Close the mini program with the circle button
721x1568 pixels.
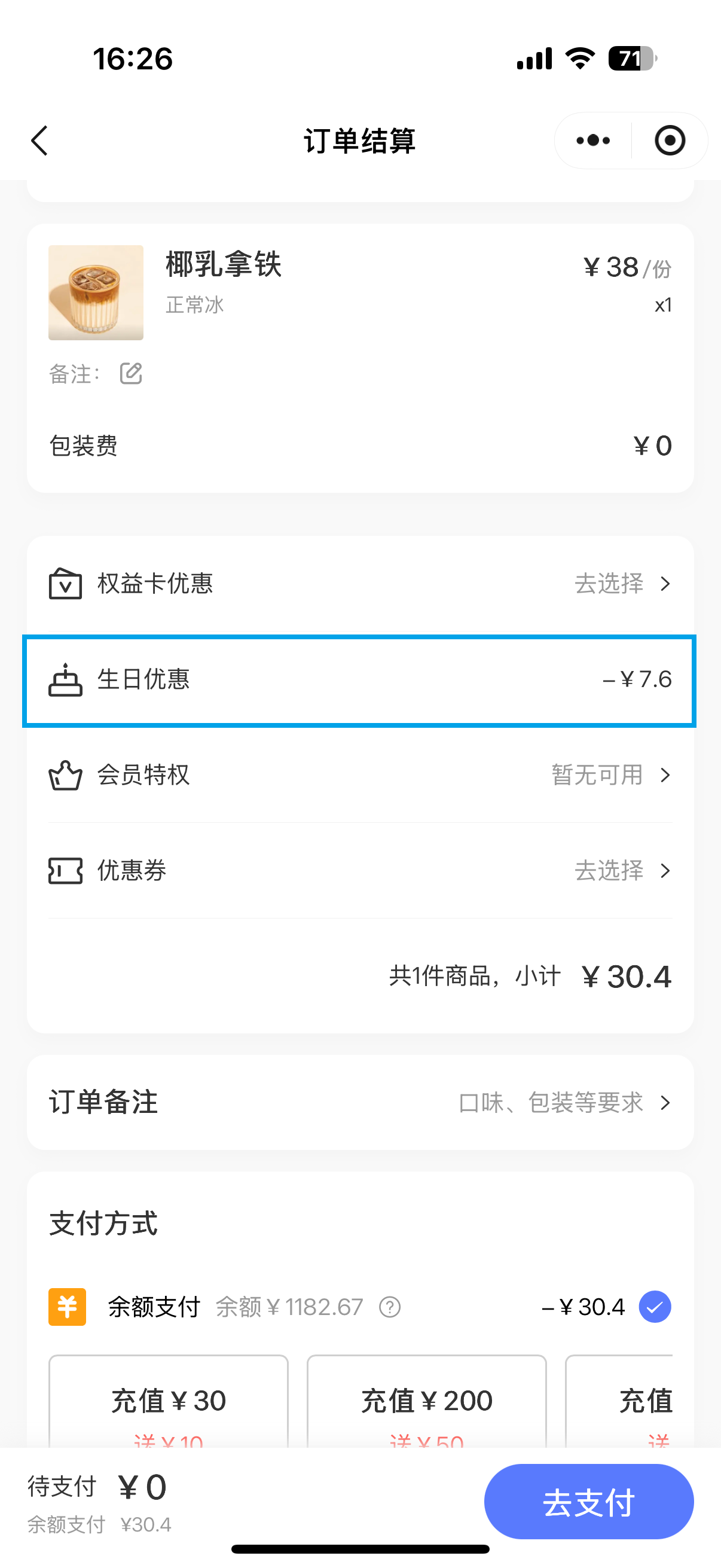click(x=670, y=141)
